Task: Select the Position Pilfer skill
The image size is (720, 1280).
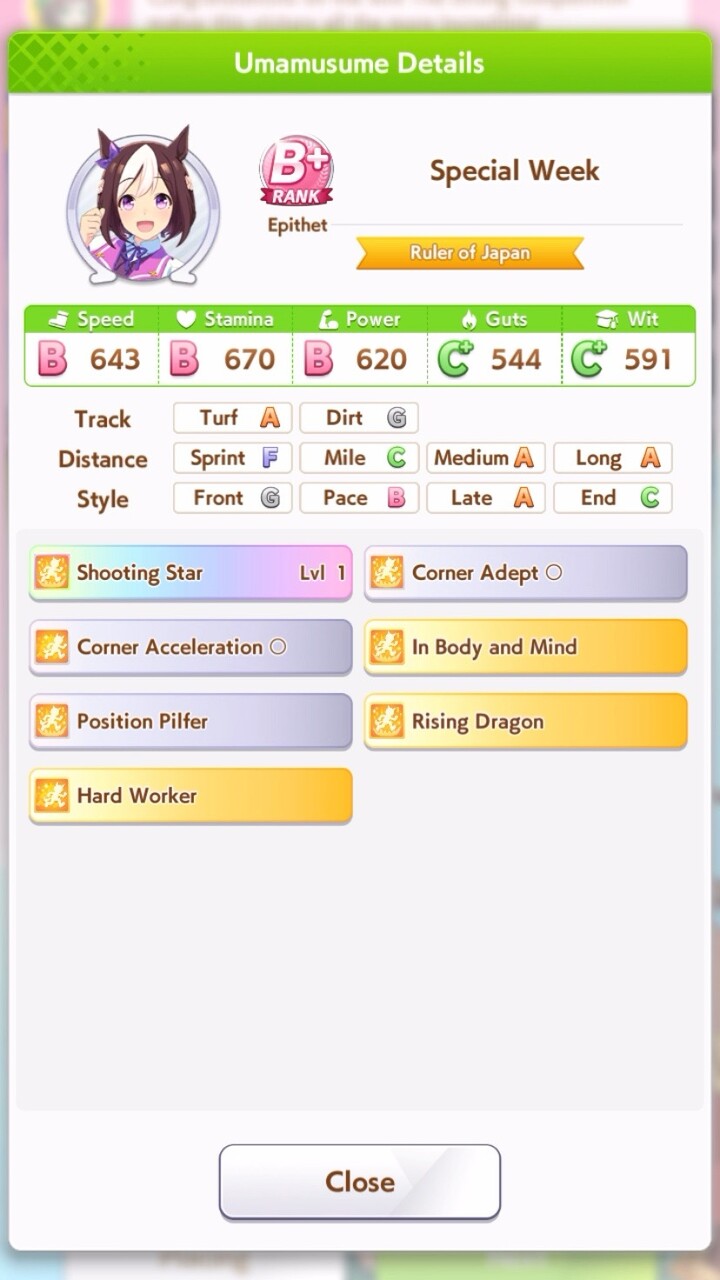Action: pyautogui.click(x=191, y=721)
